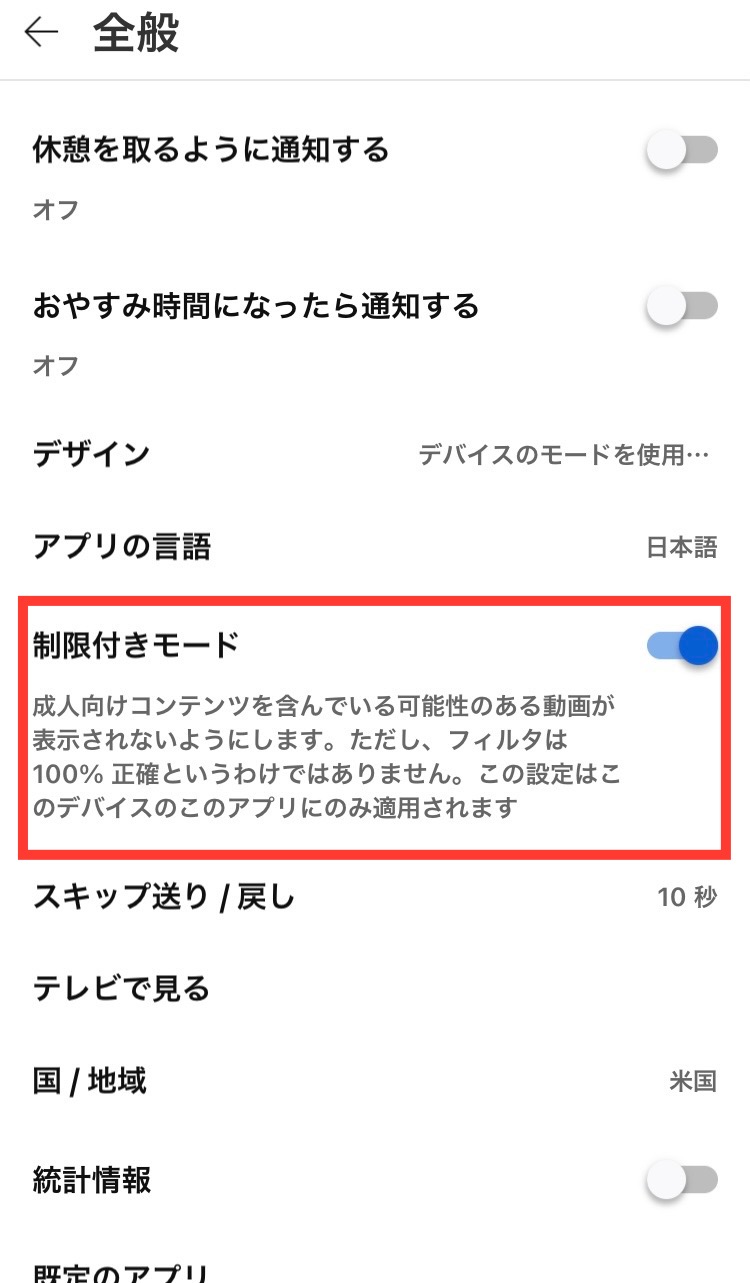This screenshot has width=750, height=1283.
Task: Disable 制限付きモード toggle
Action: [x=682, y=646]
